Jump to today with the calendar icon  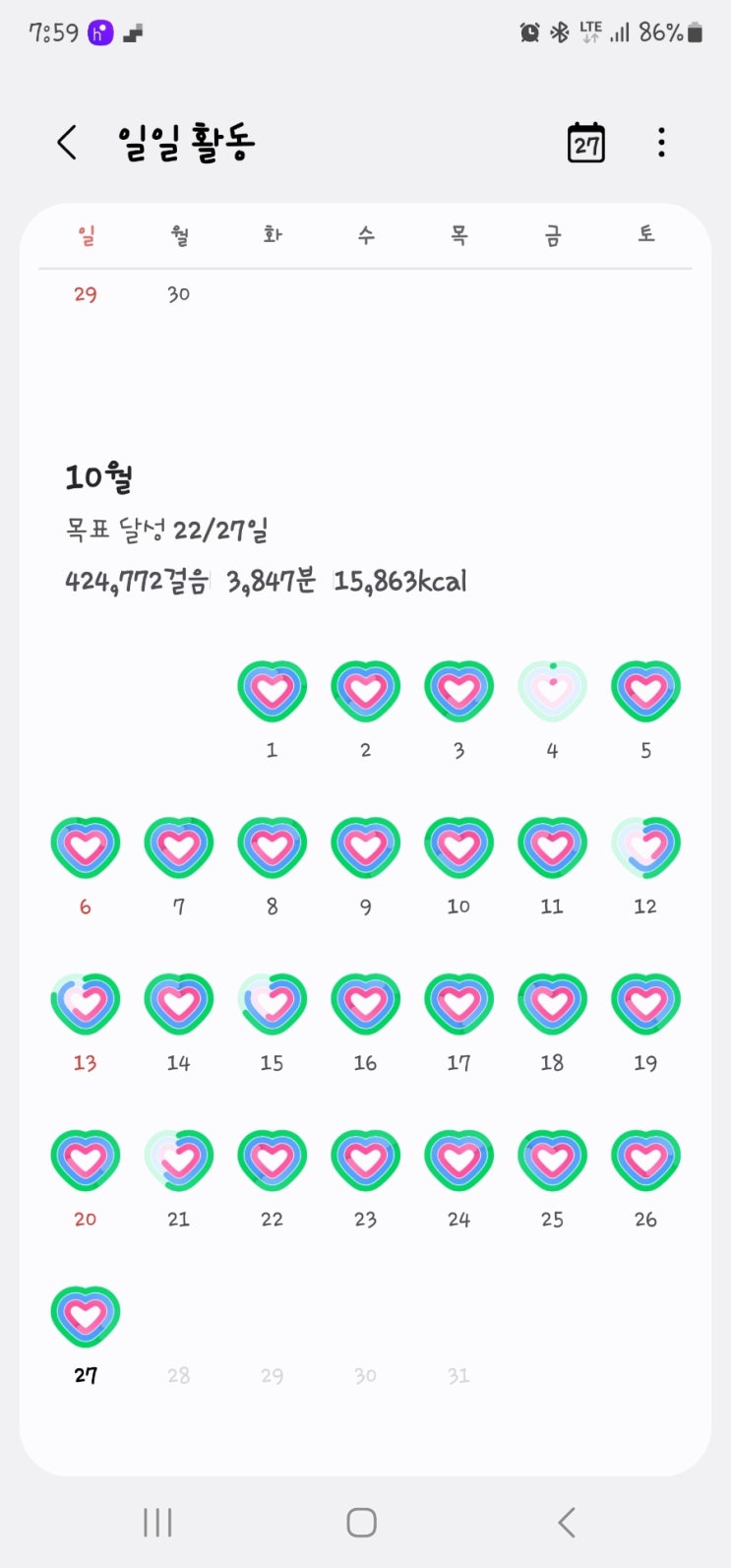[586, 144]
